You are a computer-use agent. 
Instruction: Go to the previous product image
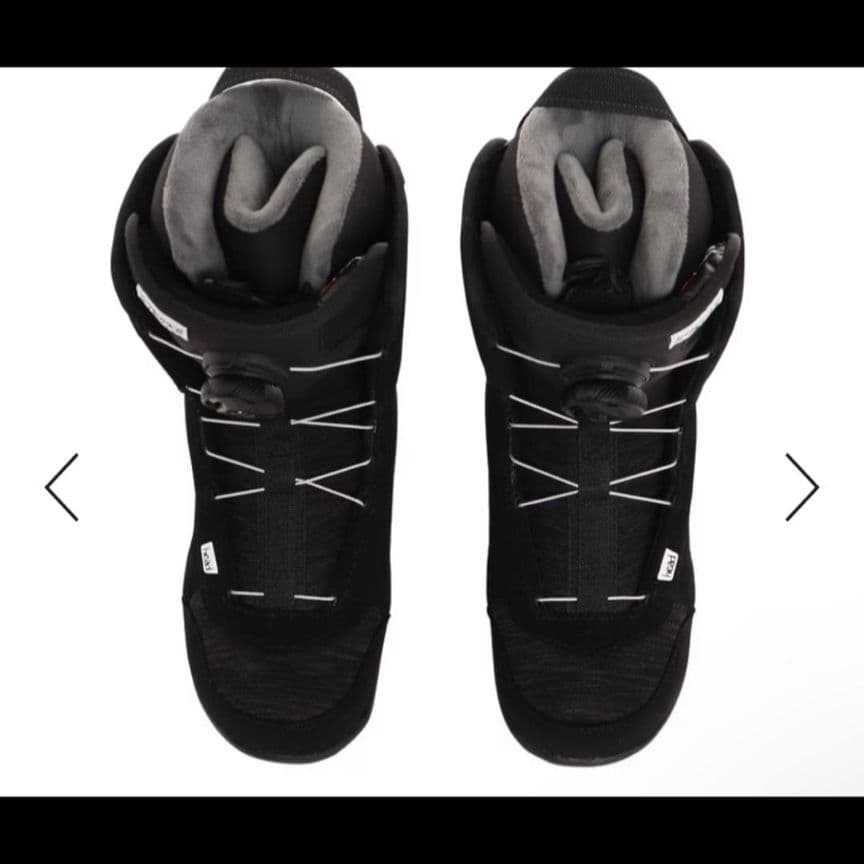pos(62,487)
